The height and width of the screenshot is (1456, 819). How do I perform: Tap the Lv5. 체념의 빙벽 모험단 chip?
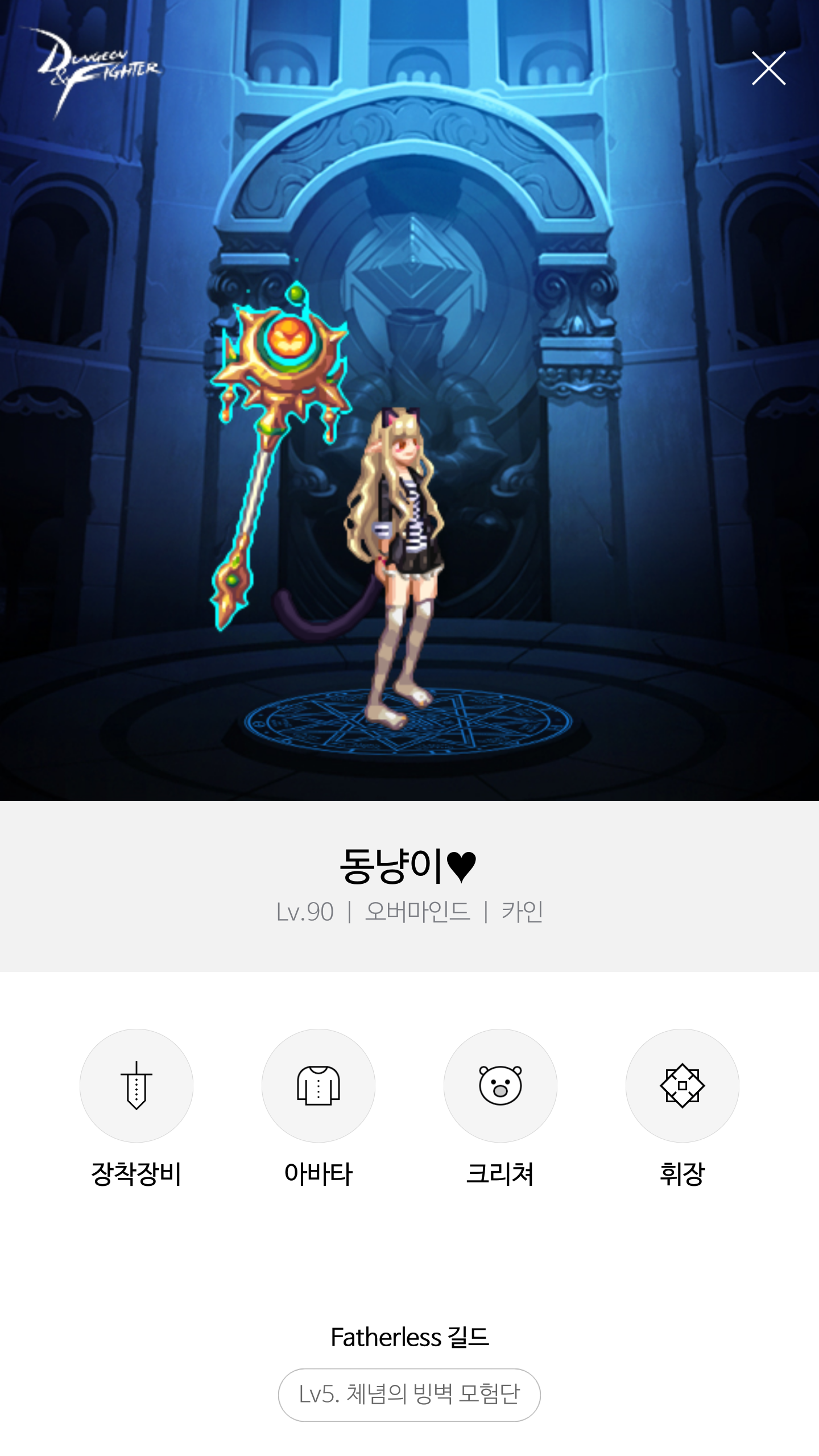point(409,1395)
